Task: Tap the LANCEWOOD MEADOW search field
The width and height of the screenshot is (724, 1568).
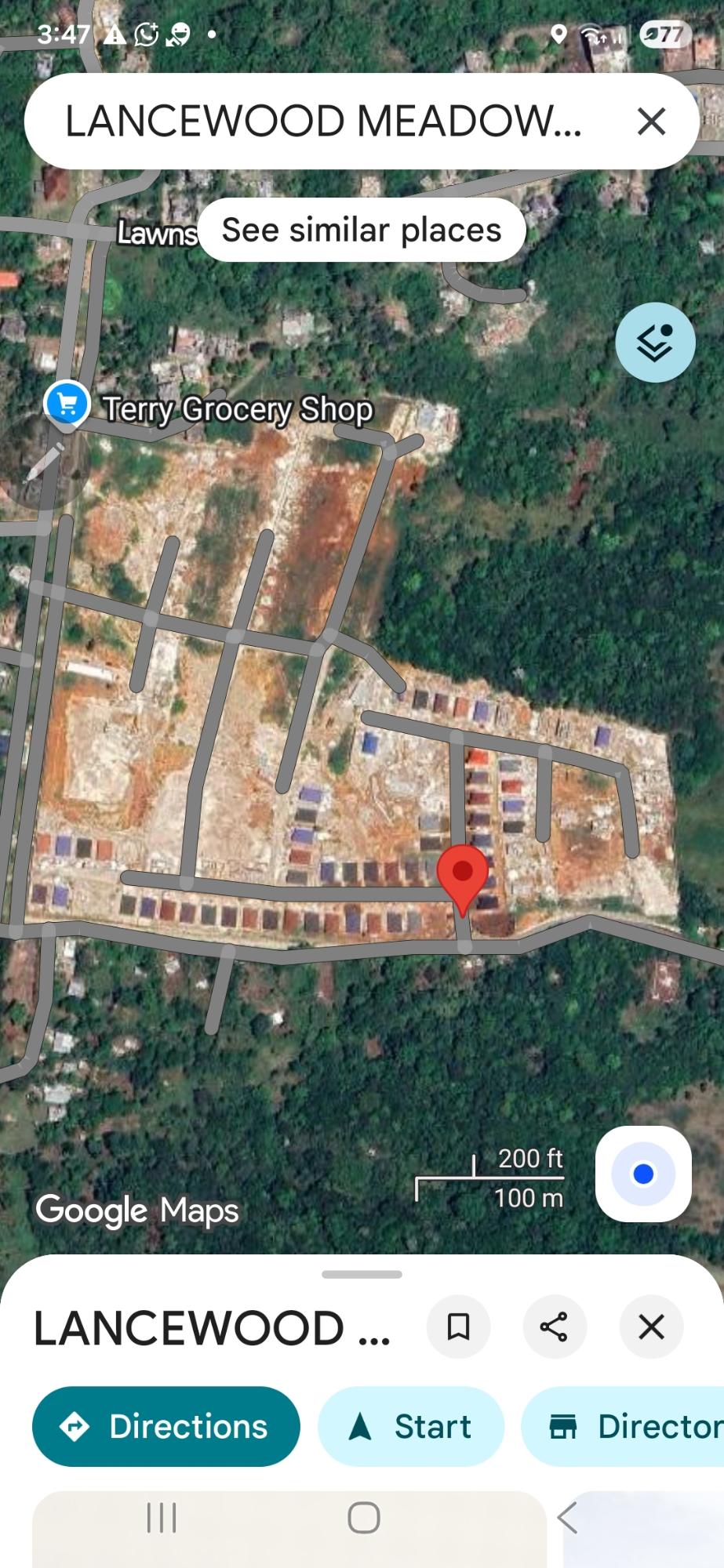Action: coord(322,122)
